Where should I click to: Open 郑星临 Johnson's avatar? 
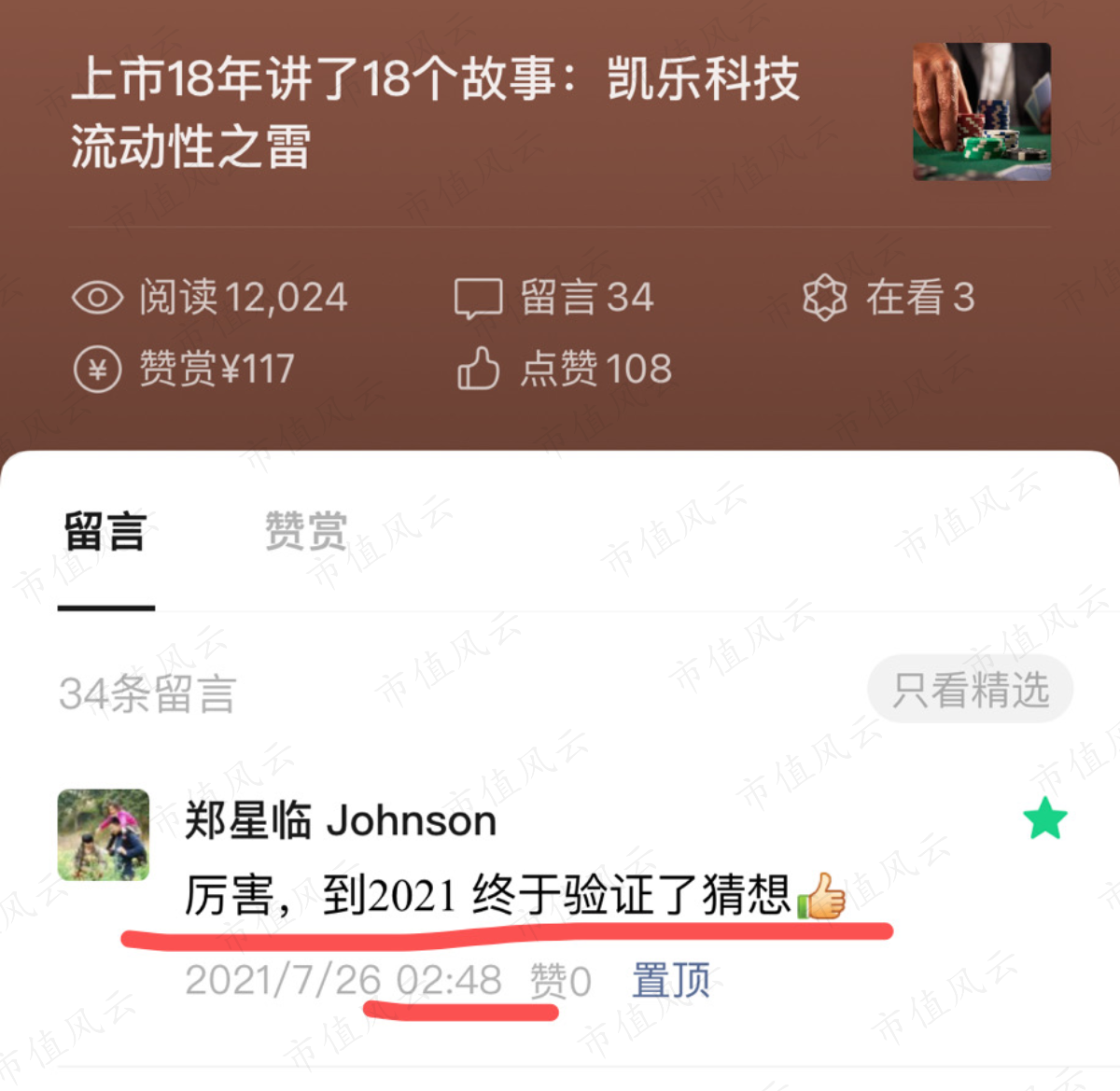[104, 834]
